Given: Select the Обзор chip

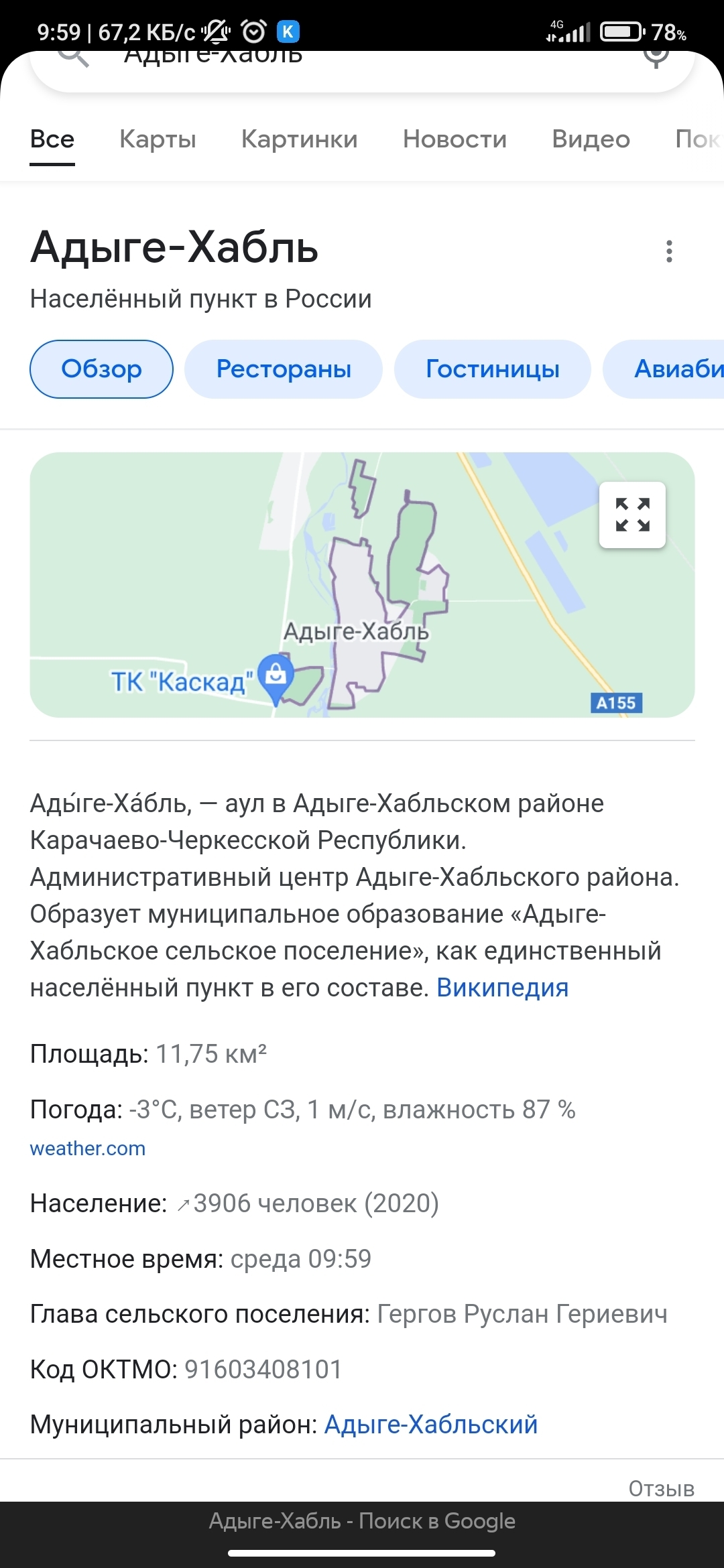Looking at the screenshot, I should (x=101, y=369).
